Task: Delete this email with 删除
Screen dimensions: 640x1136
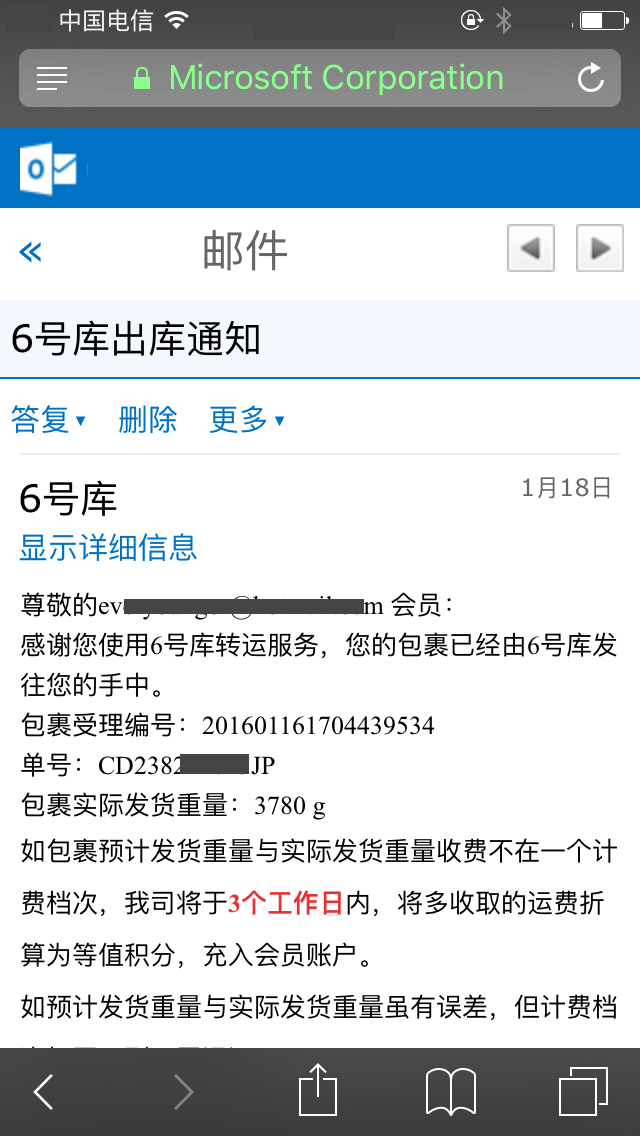Action: click(147, 419)
